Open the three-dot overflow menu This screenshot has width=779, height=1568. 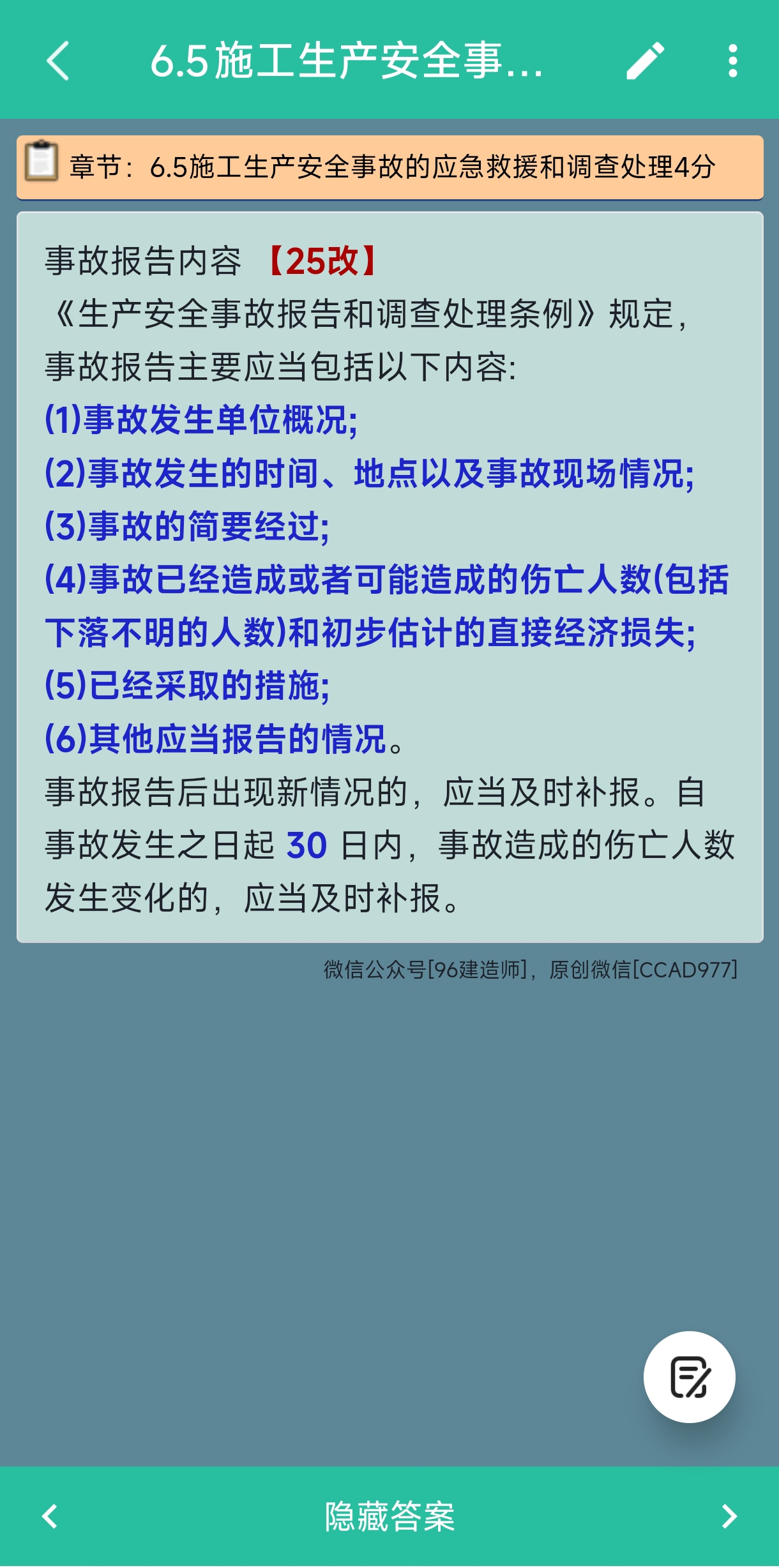click(732, 61)
